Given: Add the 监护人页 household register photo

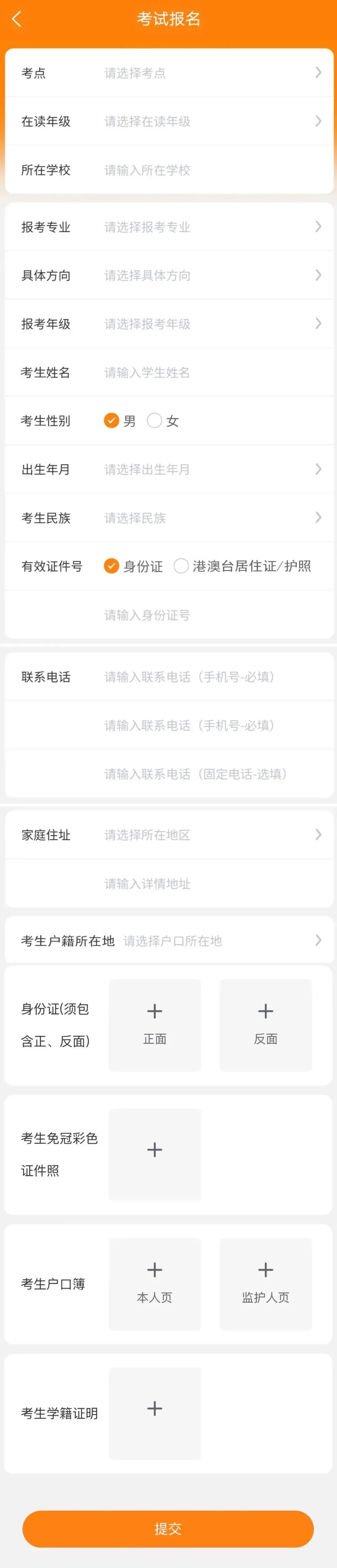Looking at the screenshot, I should point(266,1283).
